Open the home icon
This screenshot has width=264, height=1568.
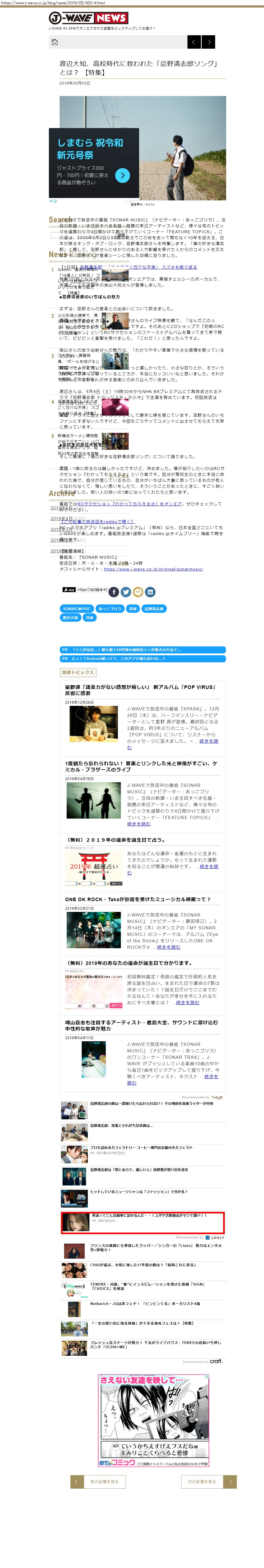(55, 42)
